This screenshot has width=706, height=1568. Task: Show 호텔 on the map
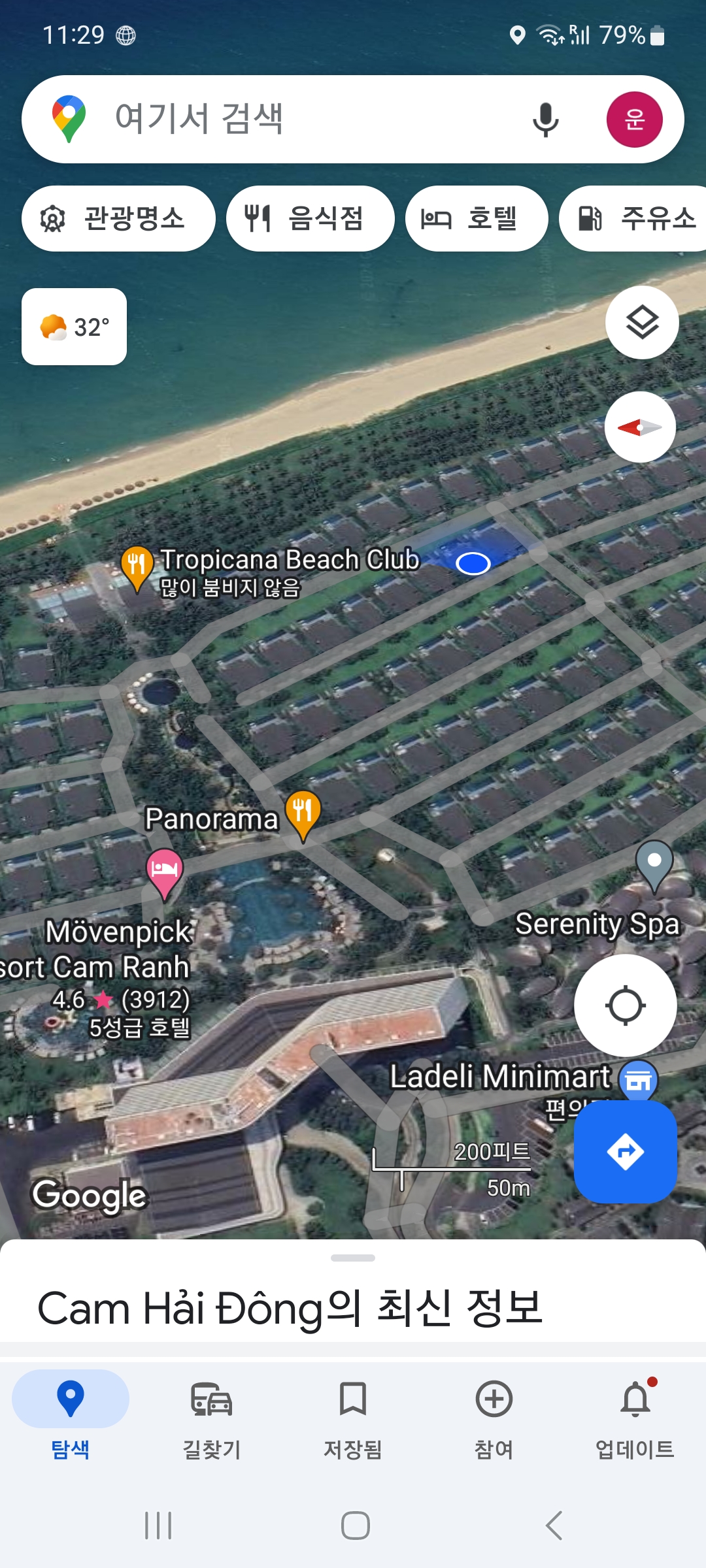(x=476, y=218)
